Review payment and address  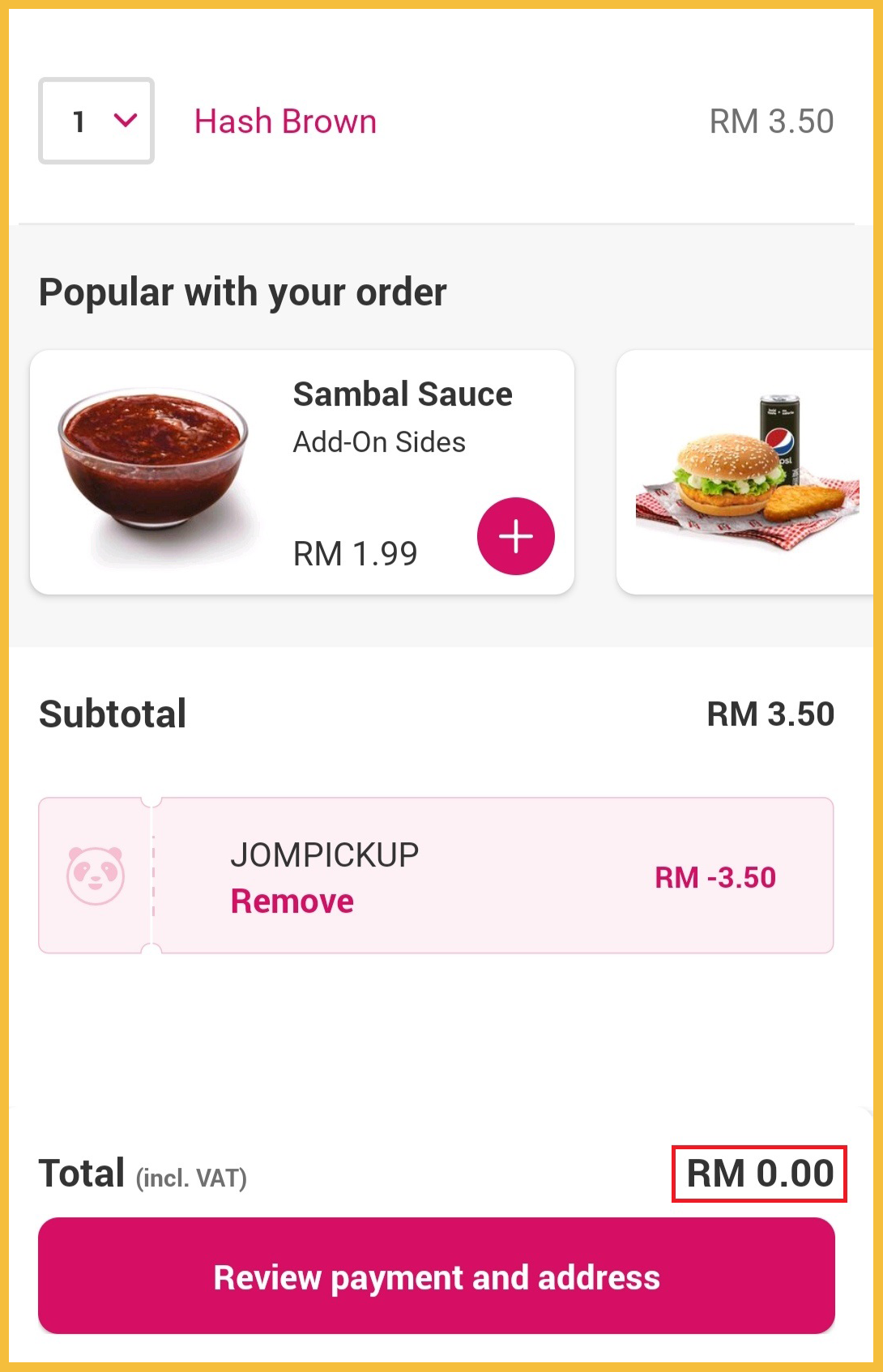[436, 1276]
